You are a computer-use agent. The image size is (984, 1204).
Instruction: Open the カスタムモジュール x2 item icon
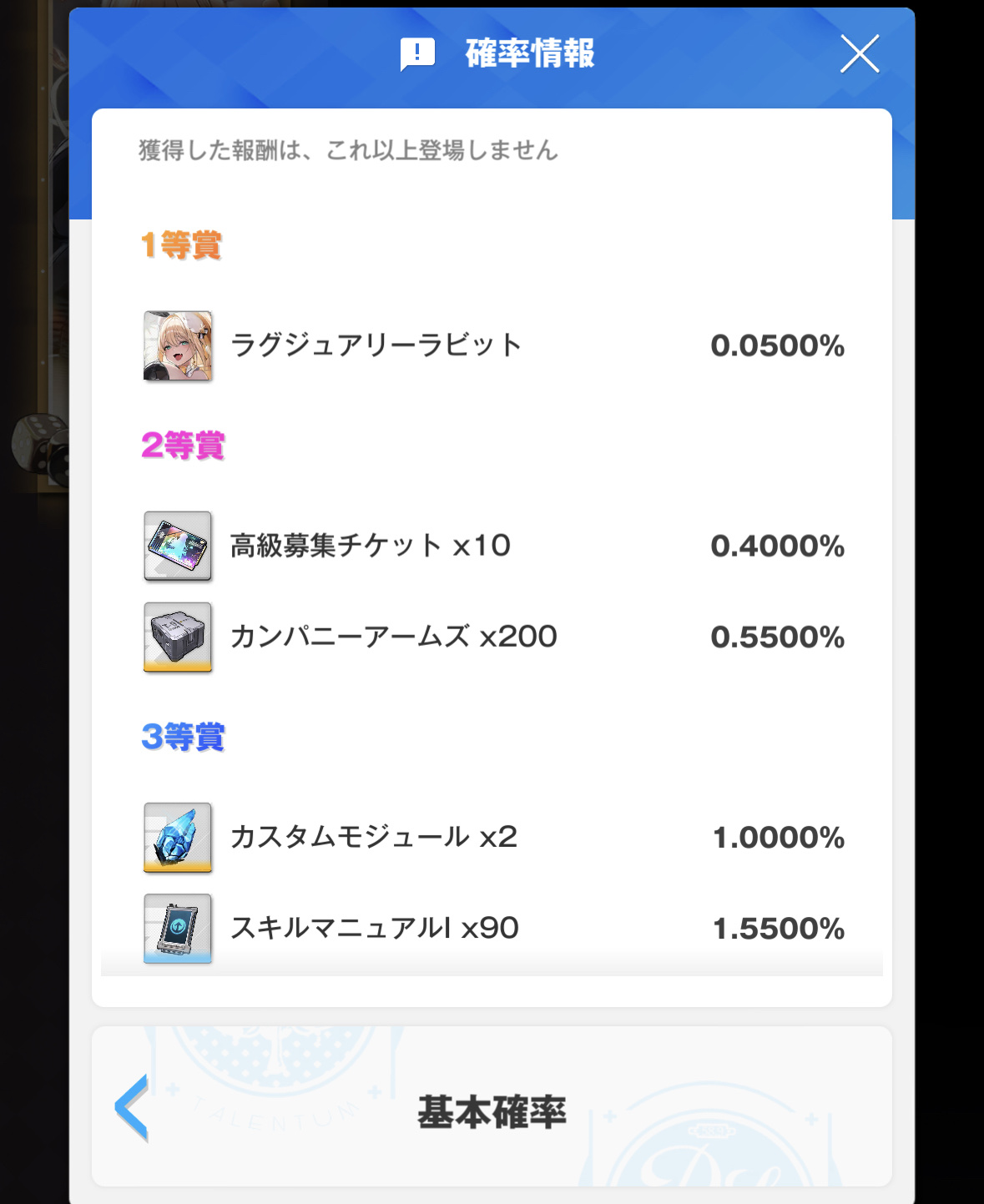[x=178, y=838]
